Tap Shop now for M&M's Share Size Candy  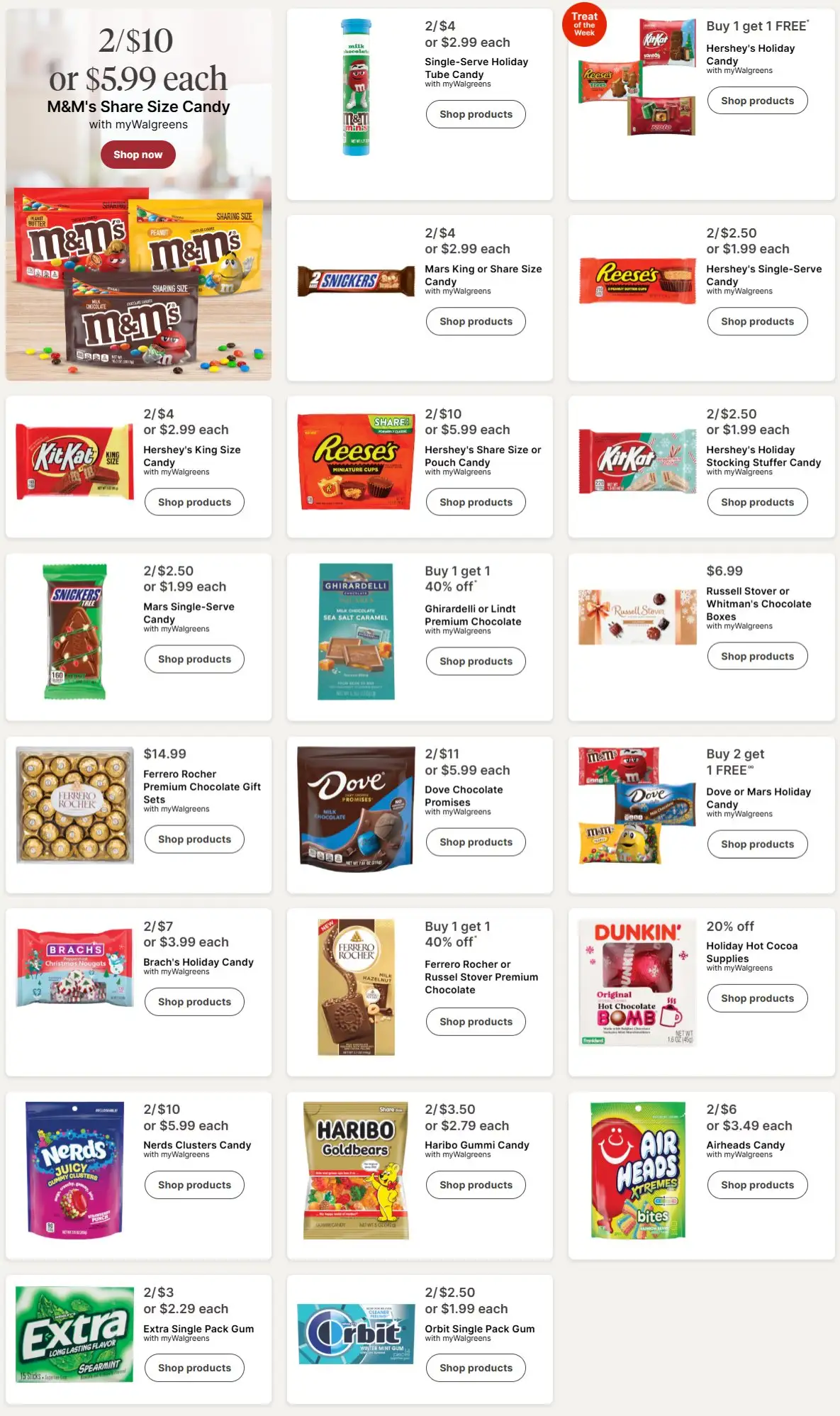coord(138,155)
